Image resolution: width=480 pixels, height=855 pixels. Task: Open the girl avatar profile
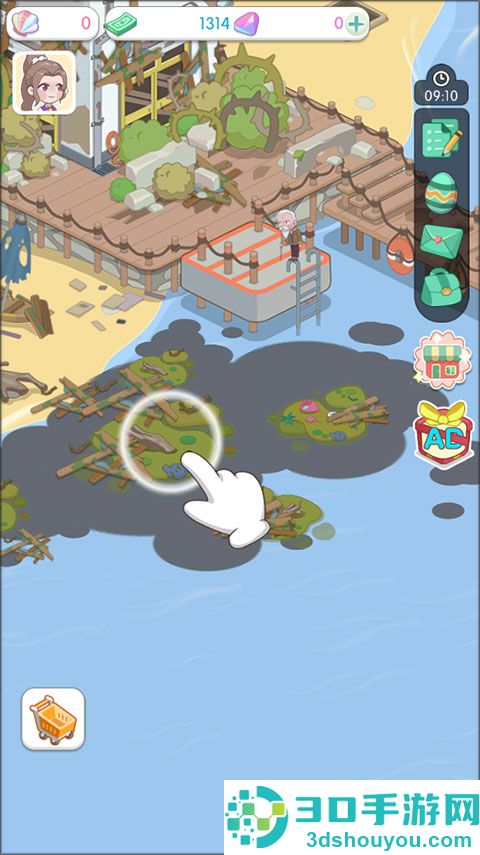[x=44, y=82]
